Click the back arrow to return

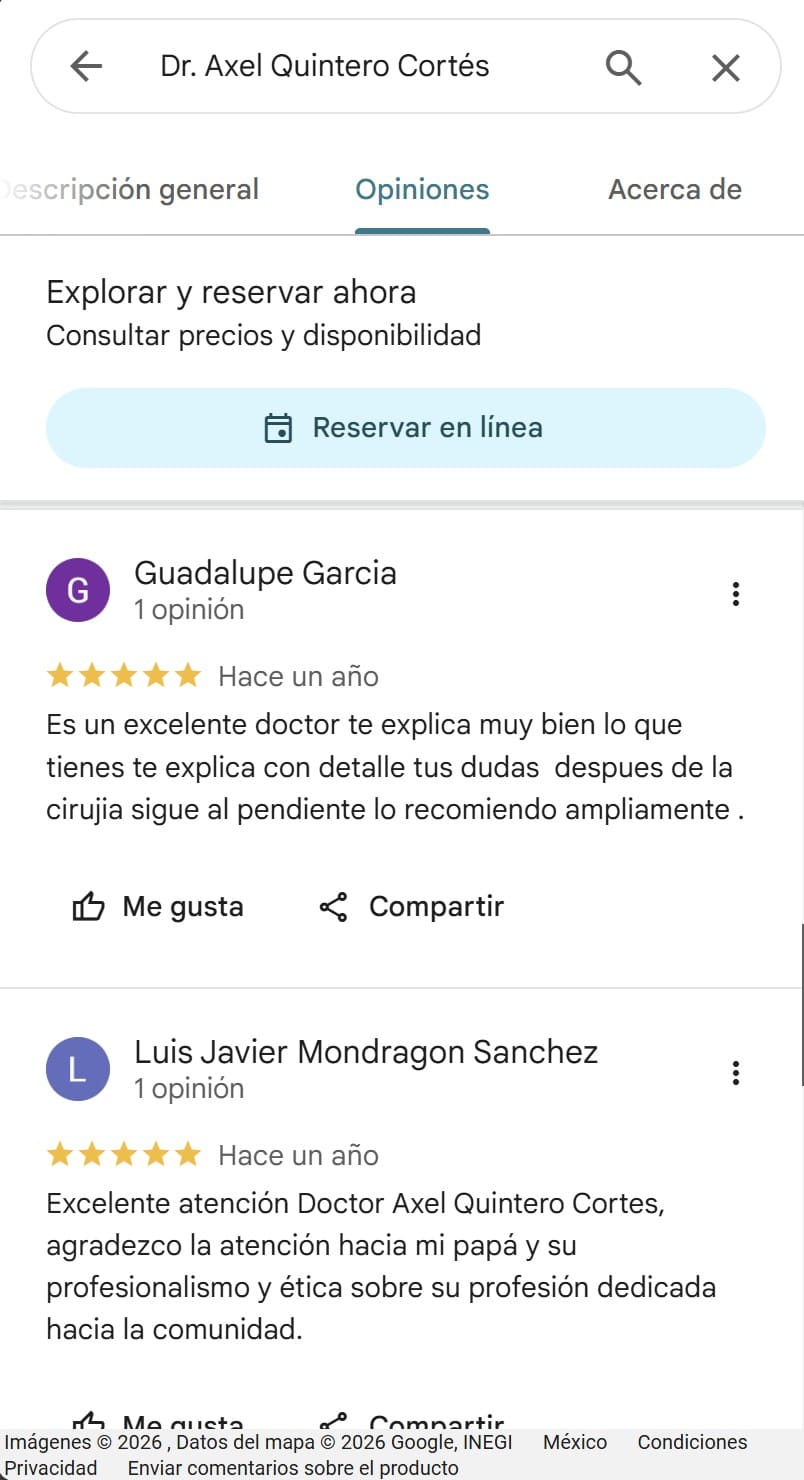pyautogui.click(x=87, y=66)
